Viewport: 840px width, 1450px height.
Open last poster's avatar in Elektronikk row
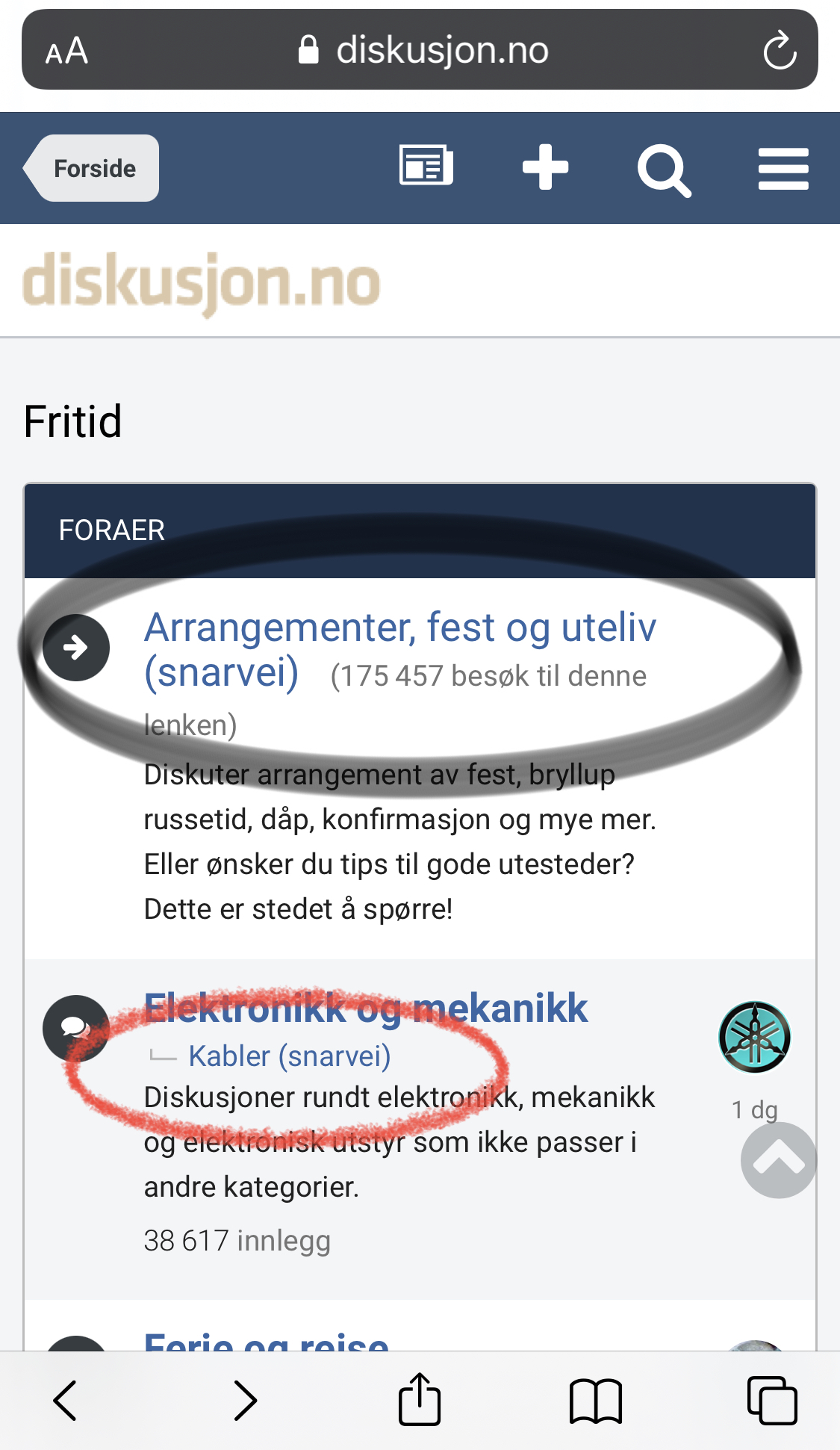pyautogui.click(x=754, y=1037)
